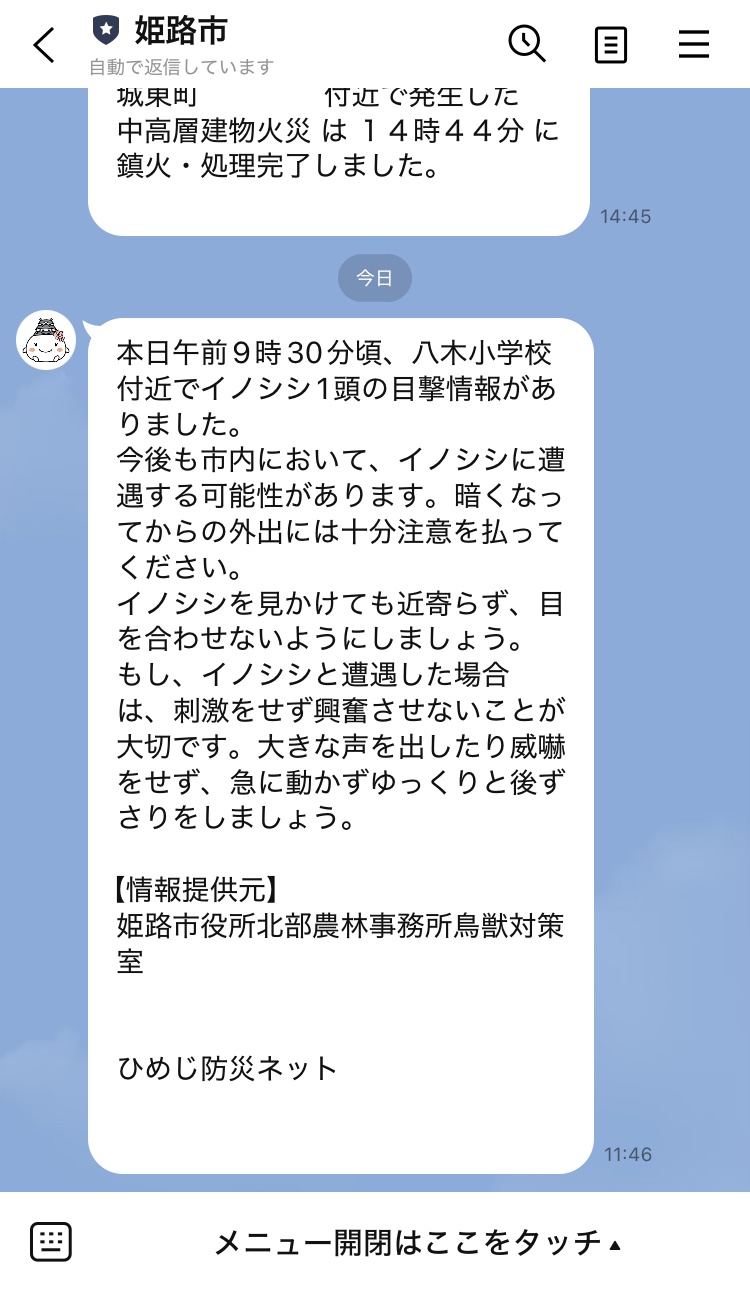Screen dimensions: 750x1294
Task: Toggle the menu via メニュー開閉はここをタッチ
Action: (417, 1243)
